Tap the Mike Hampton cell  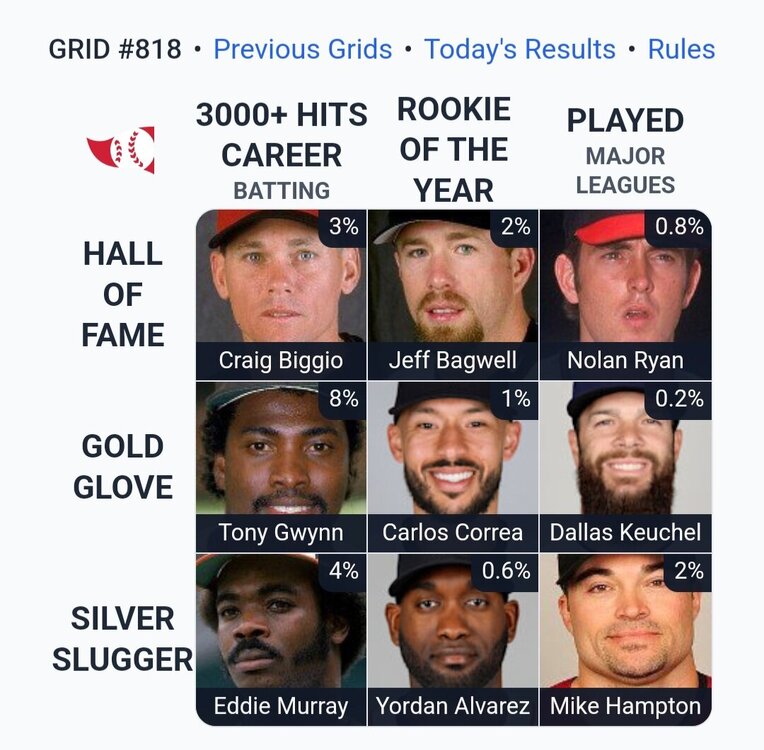(x=625, y=638)
